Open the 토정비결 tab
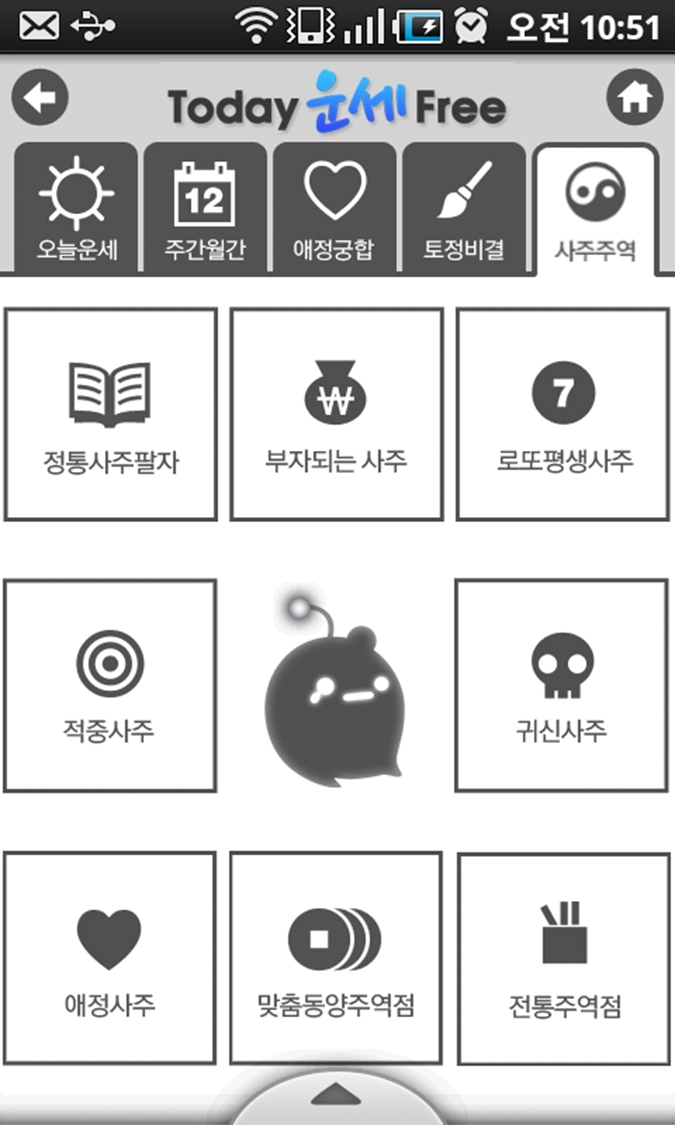 tap(464, 208)
